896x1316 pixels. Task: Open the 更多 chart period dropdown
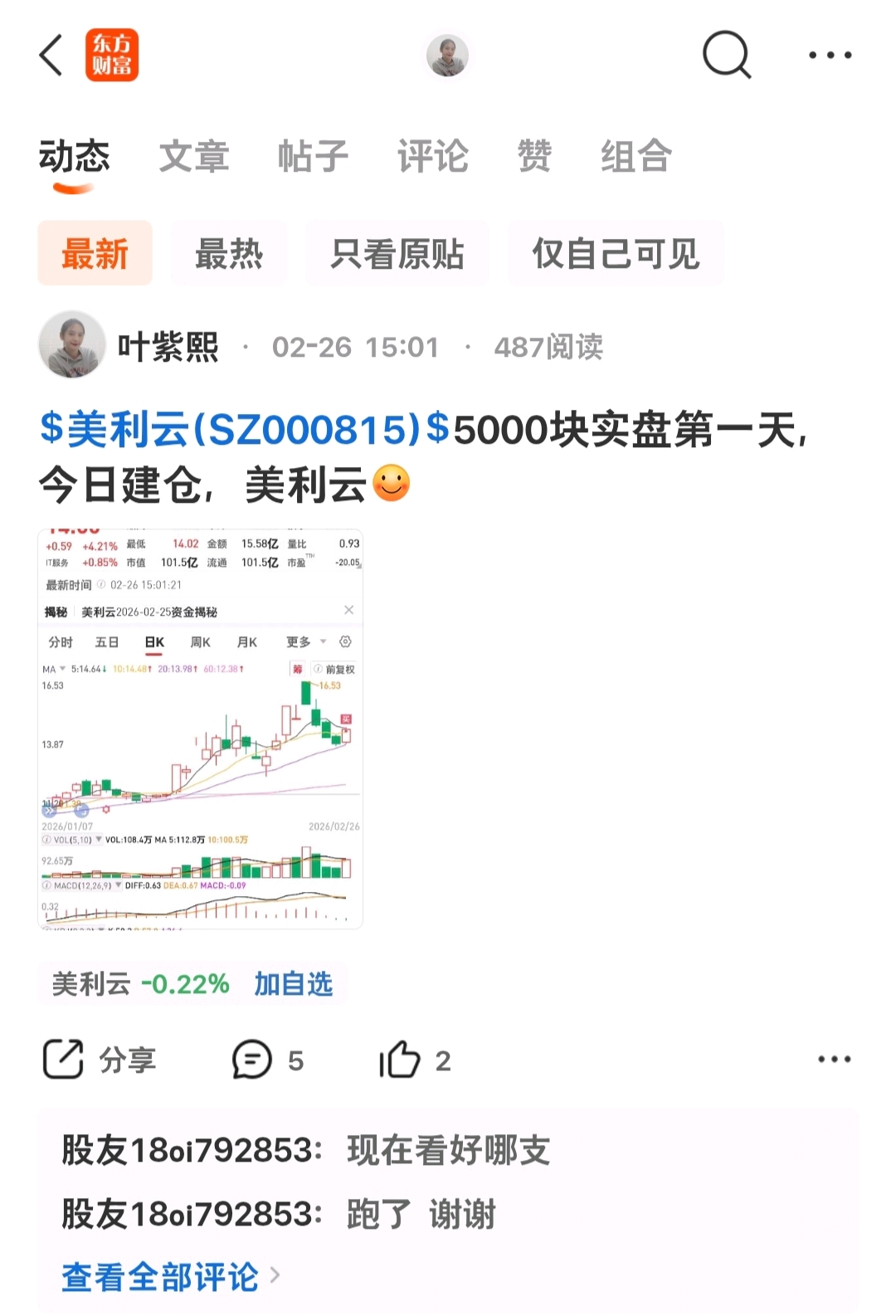pyautogui.click(x=297, y=641)
